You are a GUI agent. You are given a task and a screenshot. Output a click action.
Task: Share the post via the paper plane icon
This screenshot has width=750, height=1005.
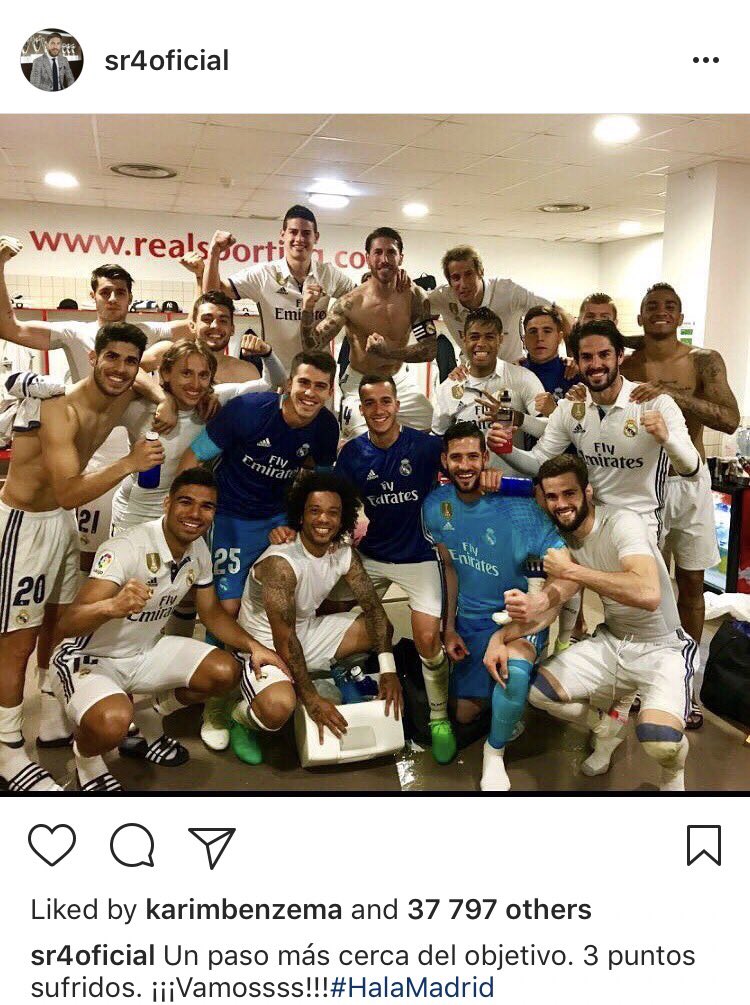pos(212,846)
